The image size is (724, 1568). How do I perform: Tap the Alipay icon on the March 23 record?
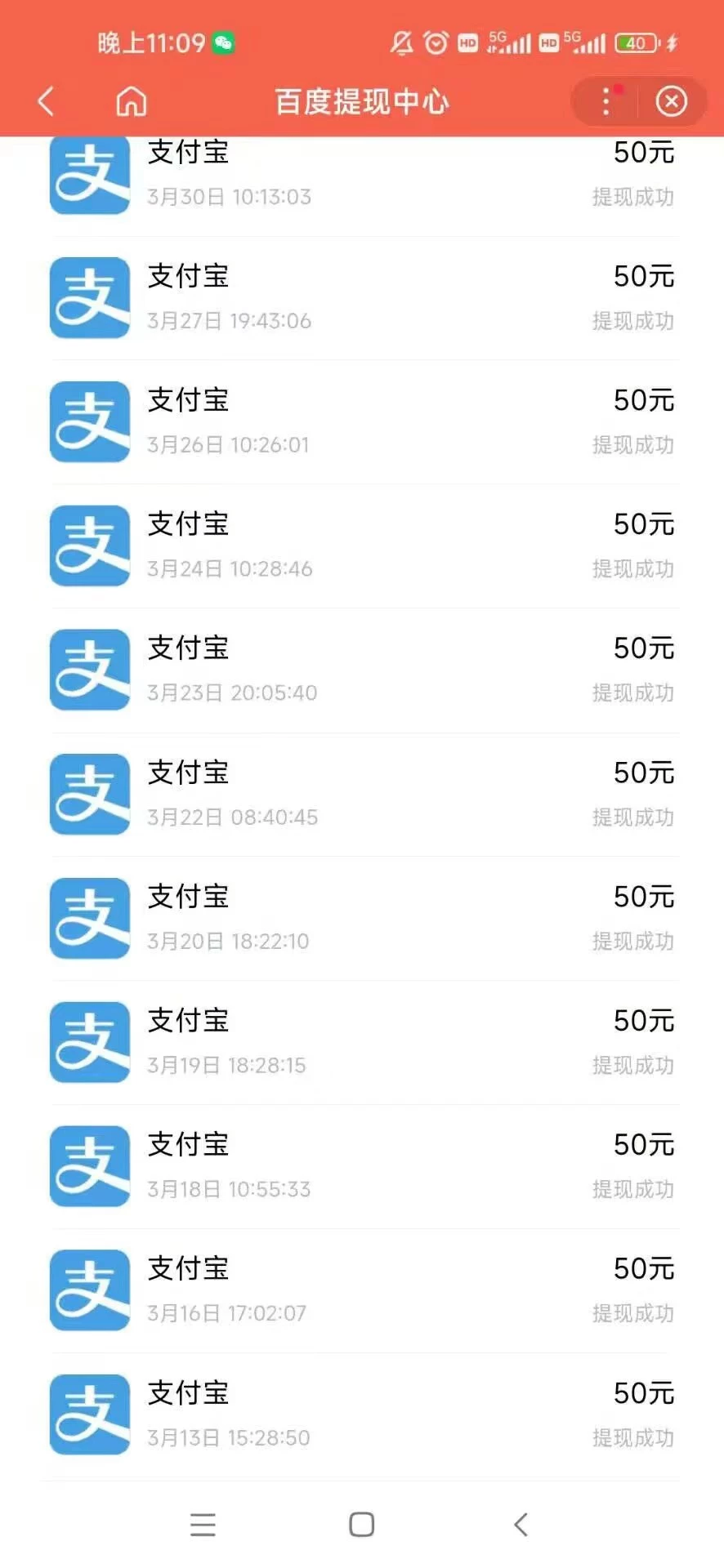[89, 670]
